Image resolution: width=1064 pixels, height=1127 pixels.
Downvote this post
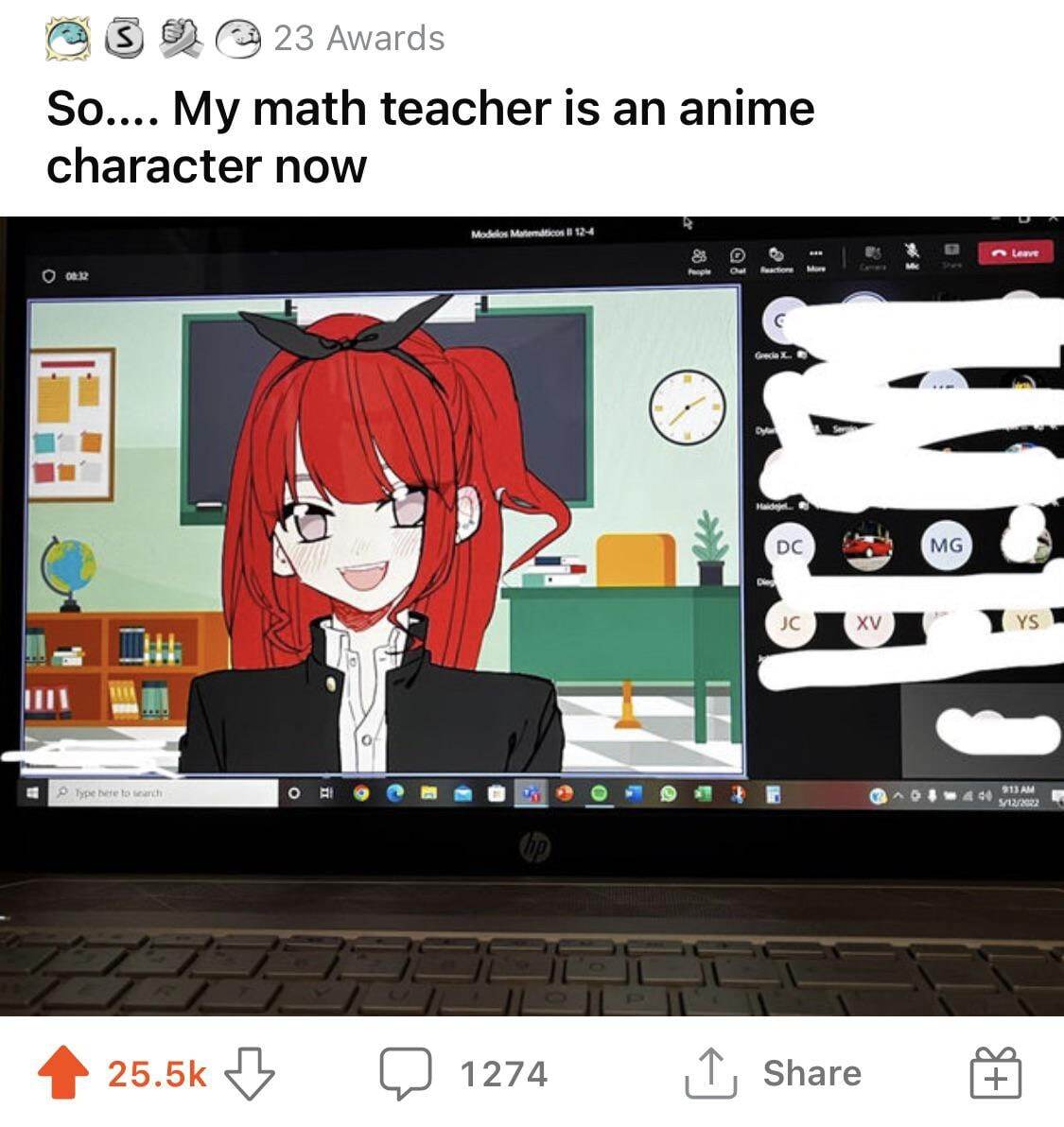pyautogui.click(x=250, y=1073)
